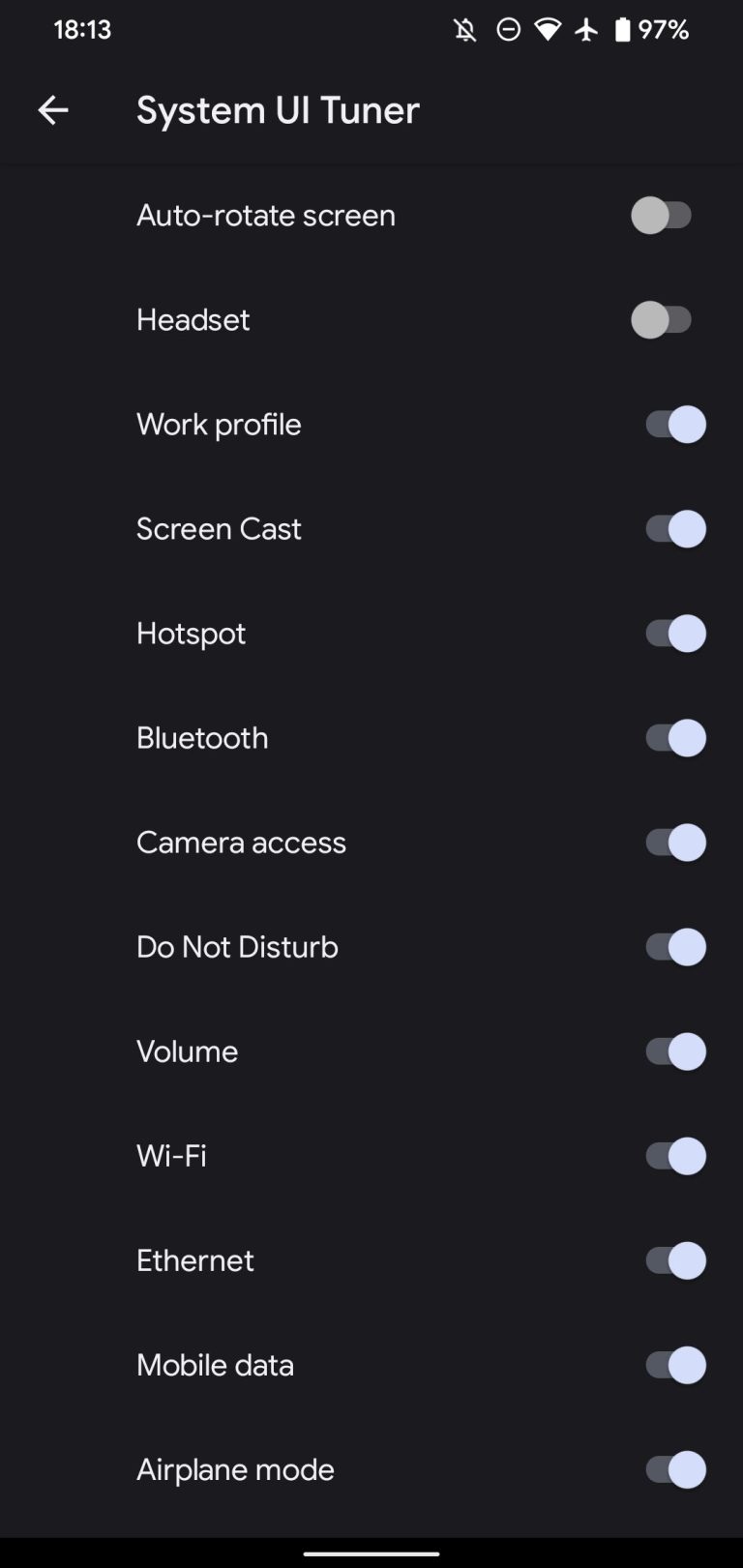Tap the airplane mode status bar icon
Viewport: 743px width, 1568px height.
(588, 29)
